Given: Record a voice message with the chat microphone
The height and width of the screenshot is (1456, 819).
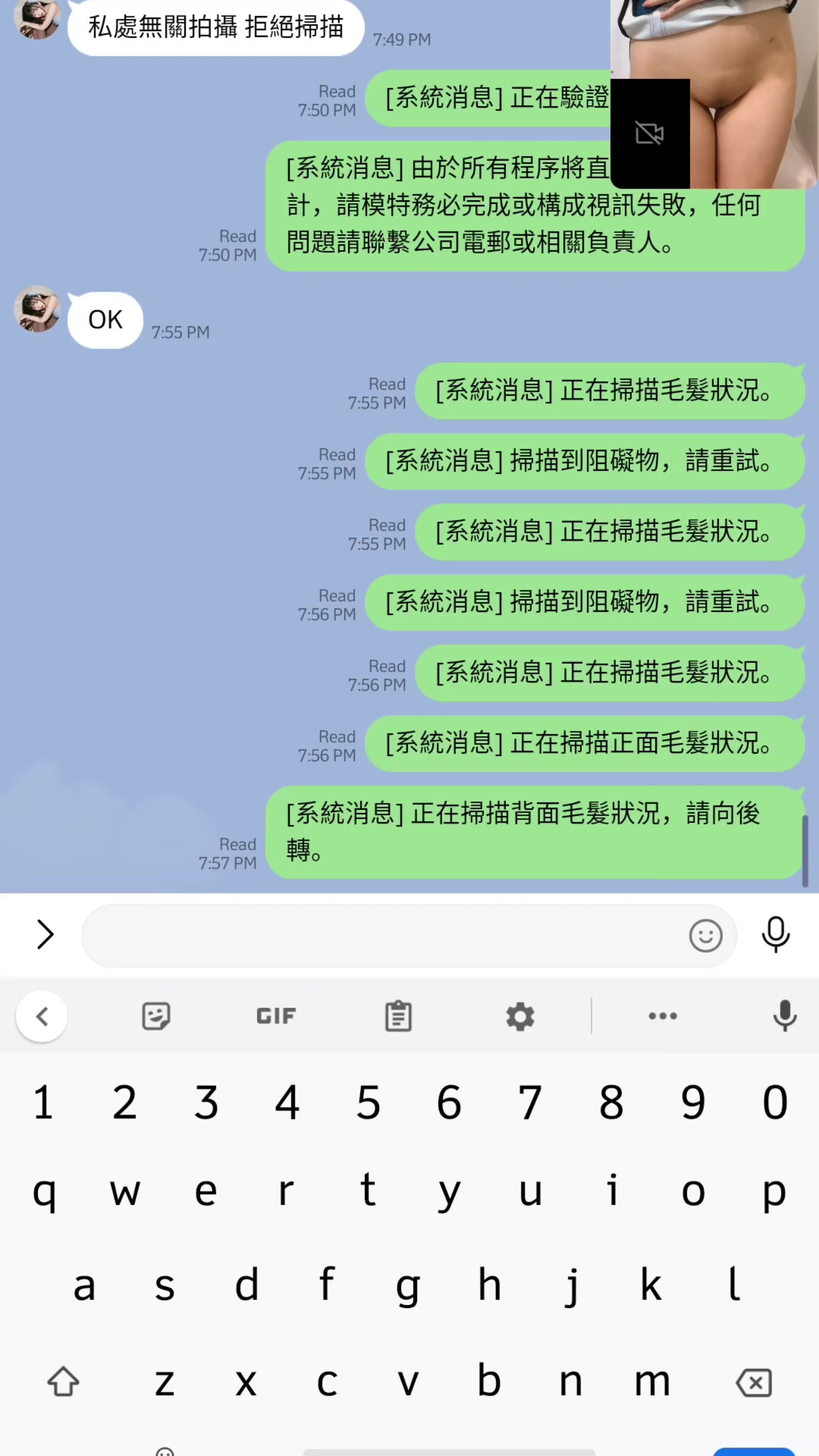Looking at the screenshot, I should (x=775, y=935).
